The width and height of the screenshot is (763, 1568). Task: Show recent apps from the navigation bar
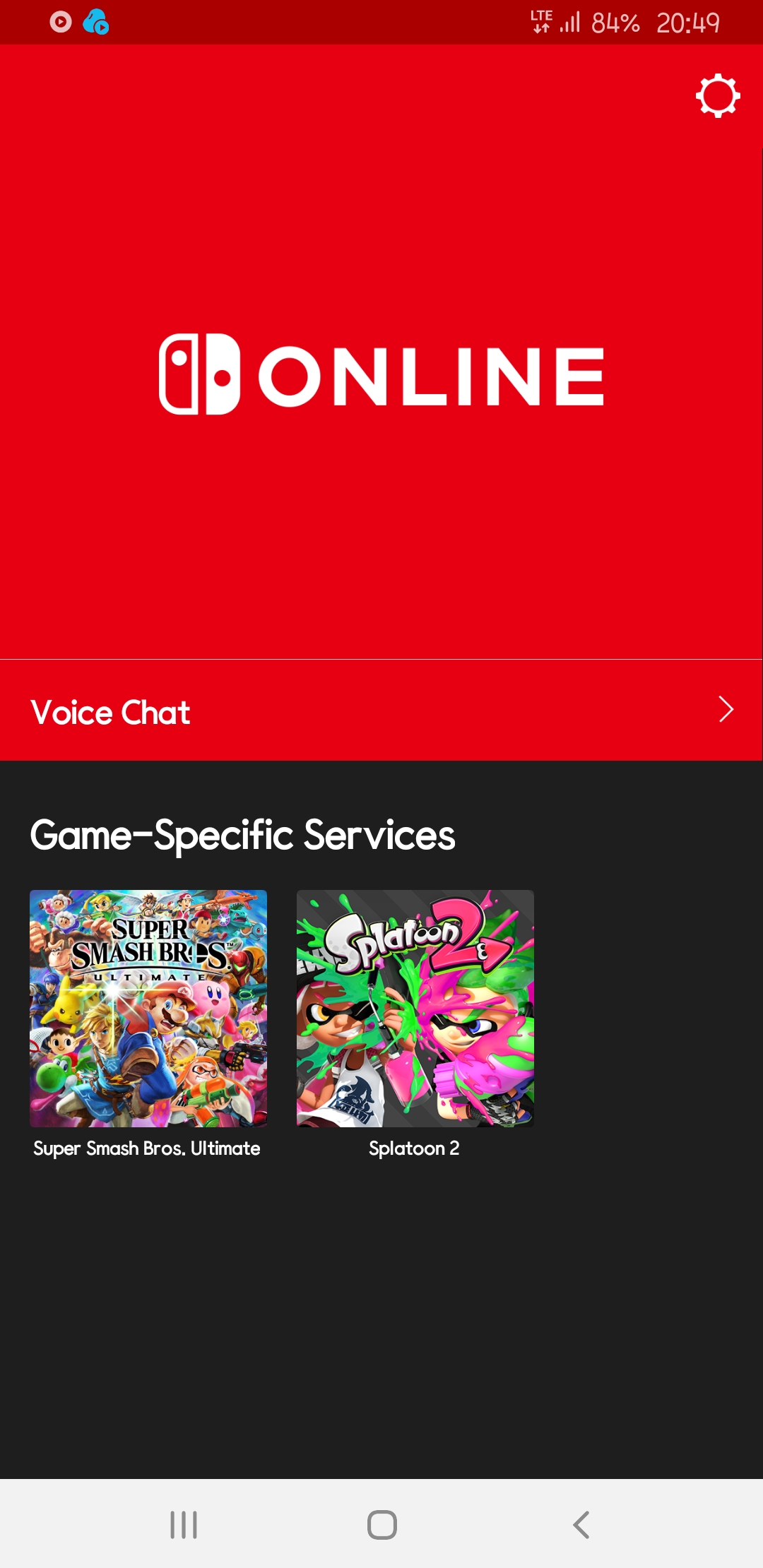coord(184,1524)
